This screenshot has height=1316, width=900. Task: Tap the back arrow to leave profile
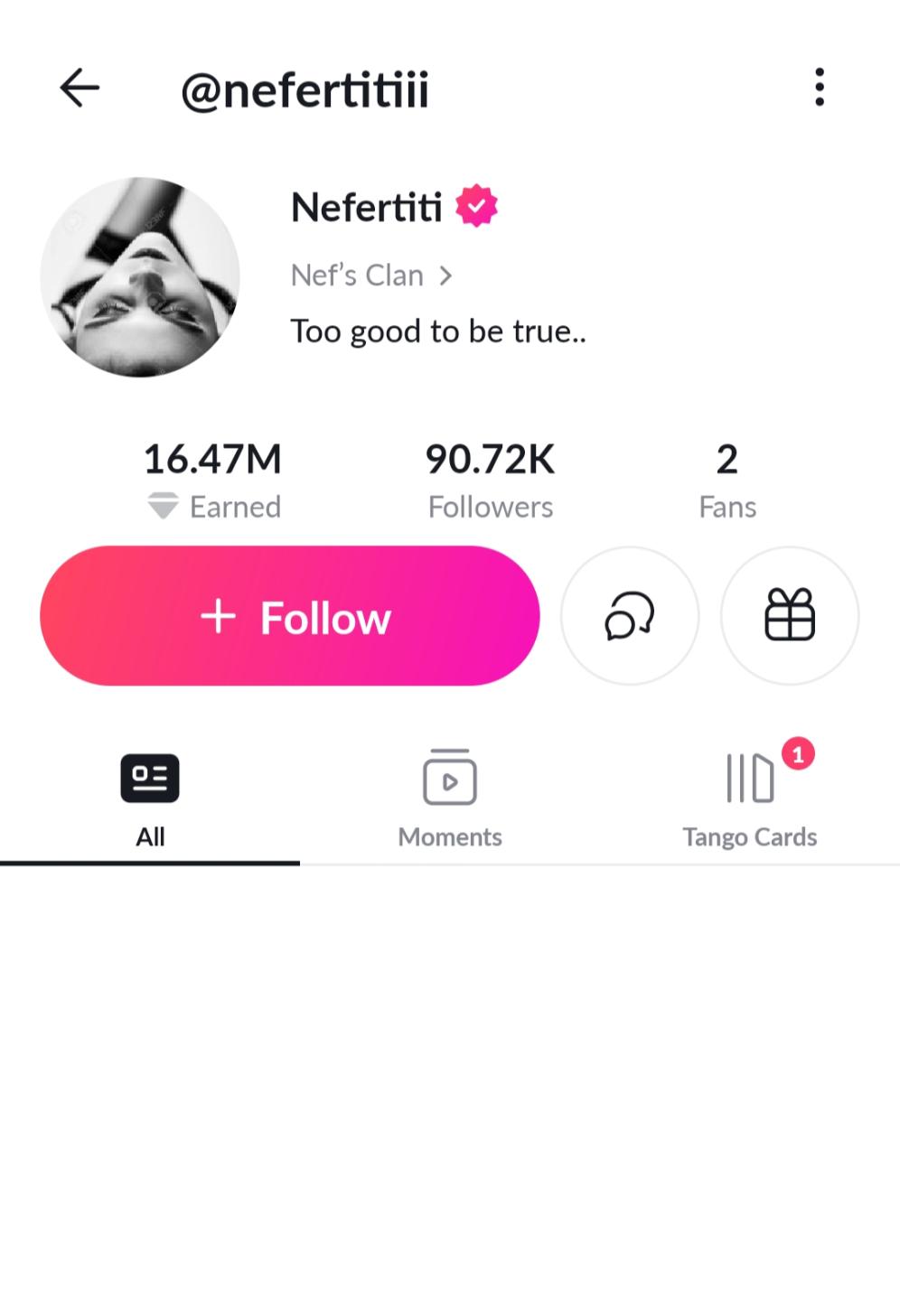tap(80, 87)
